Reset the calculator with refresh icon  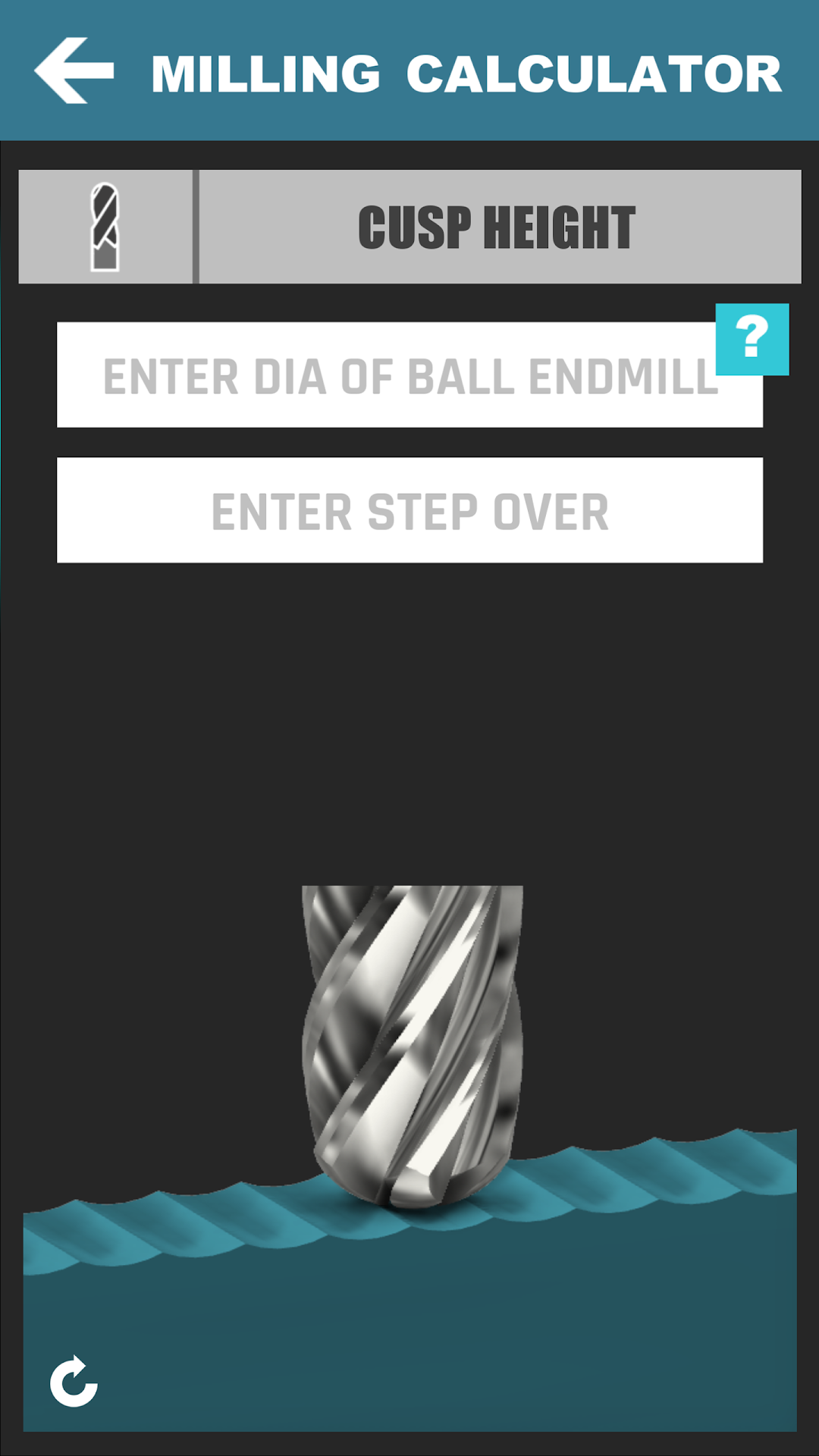(x=74, y=1382)
